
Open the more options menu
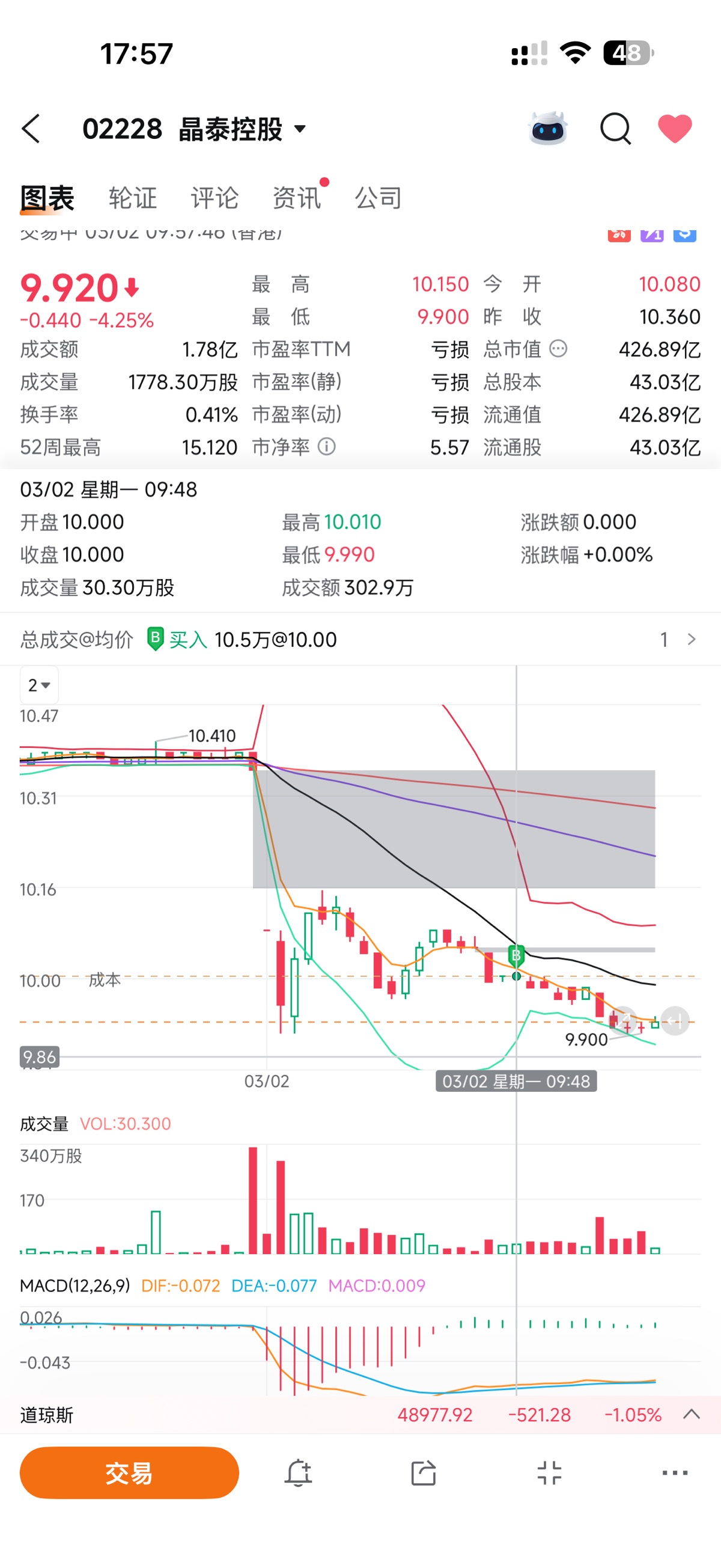675,1473
